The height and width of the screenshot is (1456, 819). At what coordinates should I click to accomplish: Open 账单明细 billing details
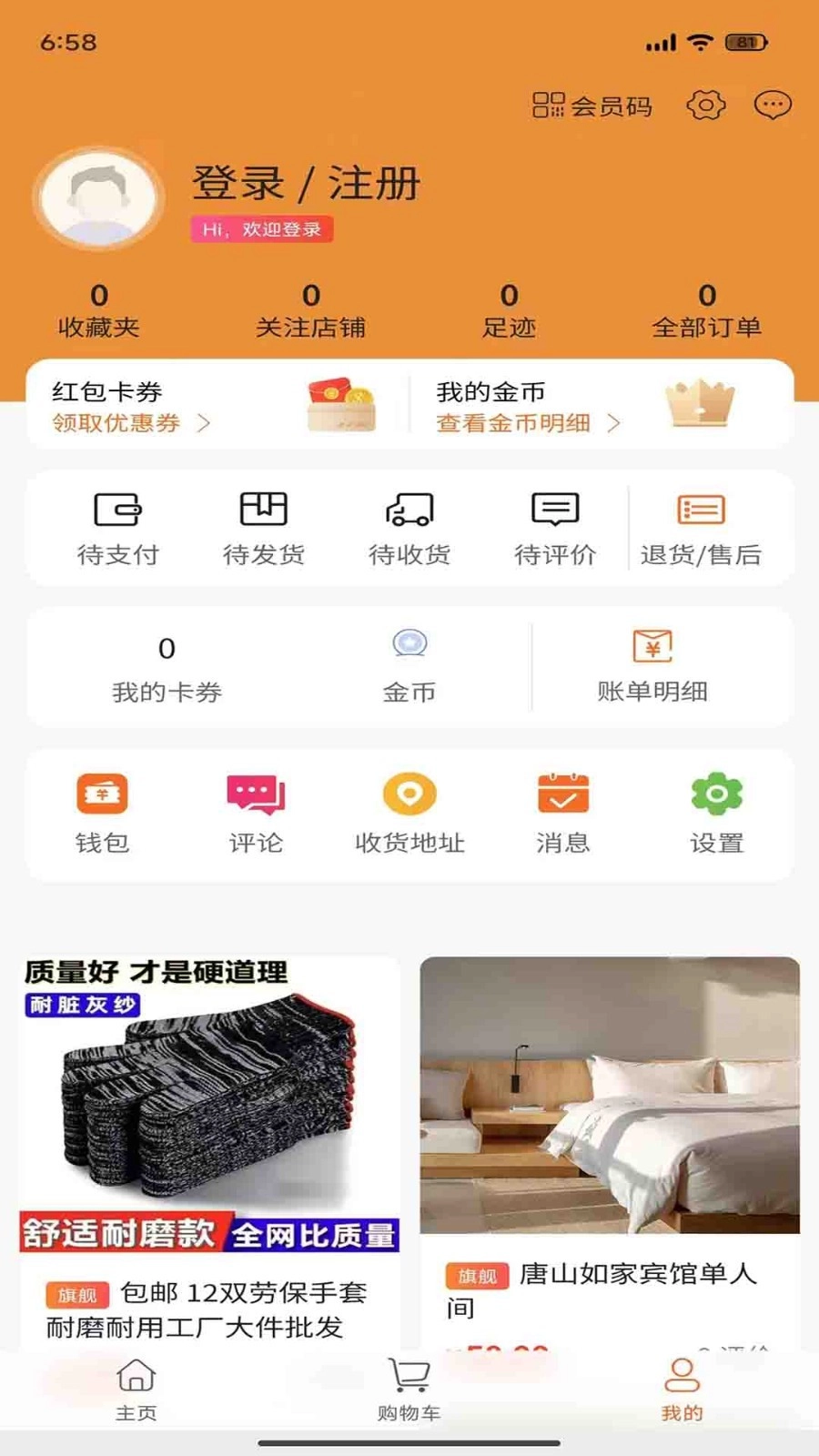649,664
